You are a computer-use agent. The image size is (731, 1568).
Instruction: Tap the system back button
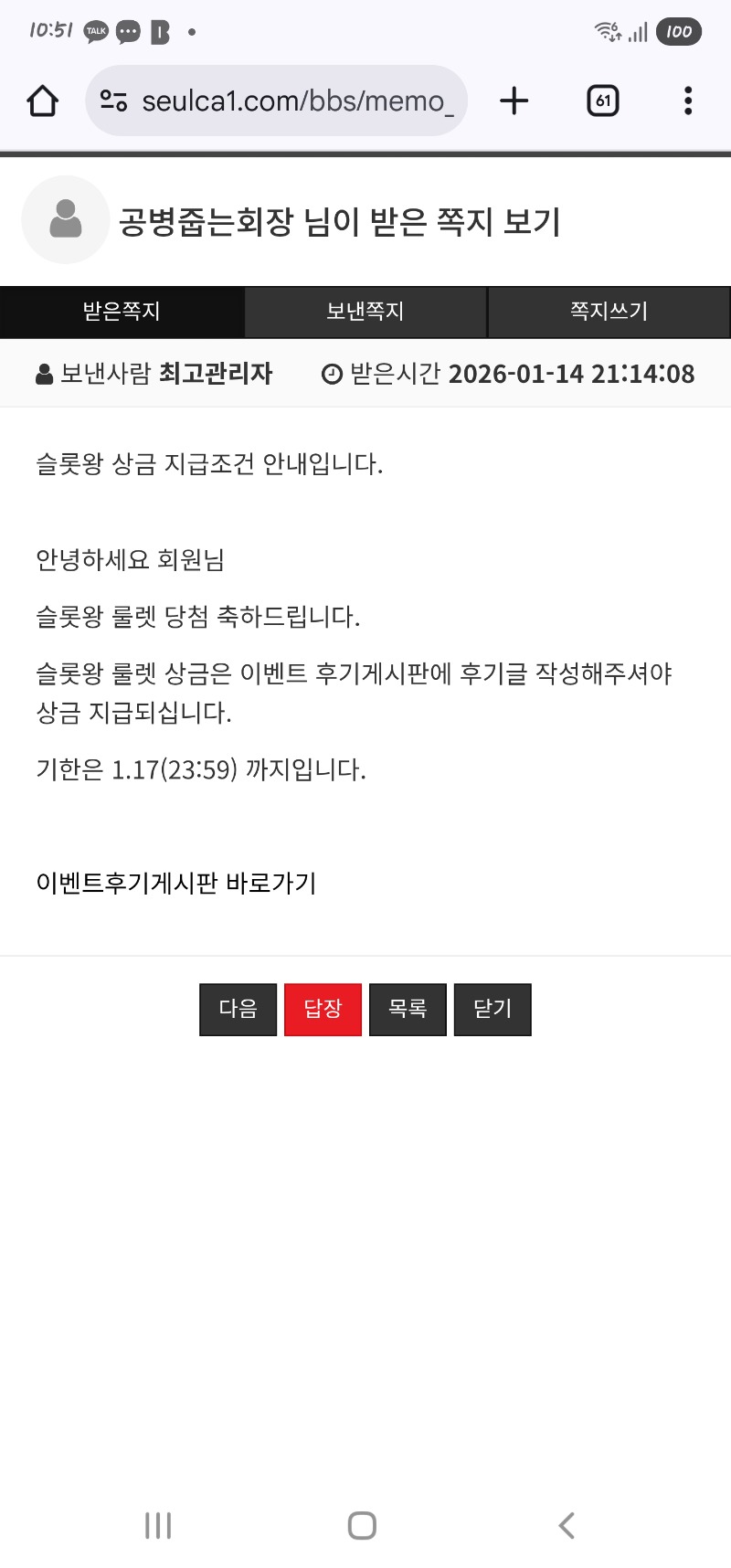[567, 1525]
